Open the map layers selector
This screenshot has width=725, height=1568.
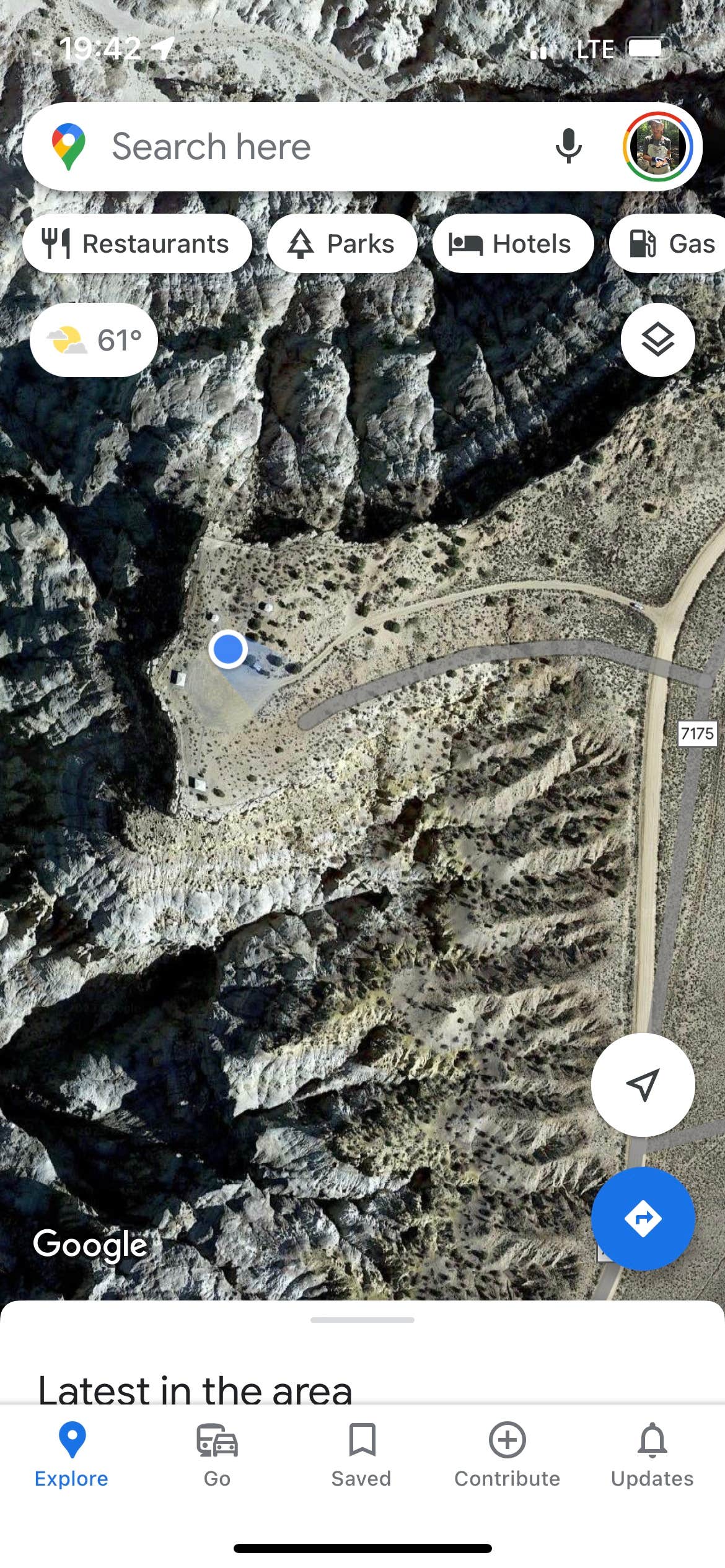tap(657, 340)
